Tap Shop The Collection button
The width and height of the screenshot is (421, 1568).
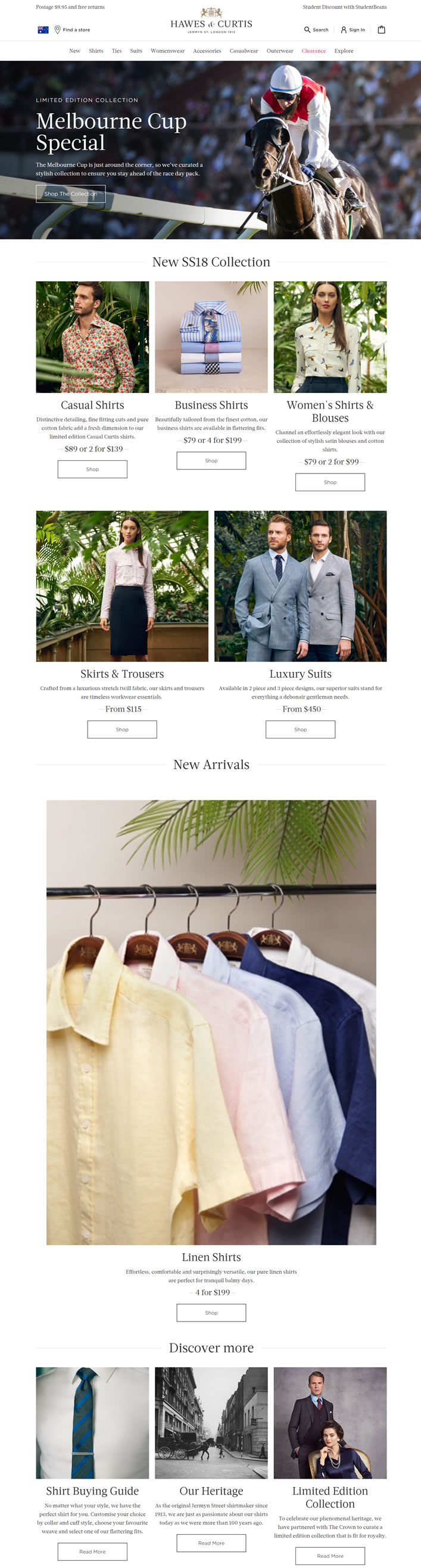[x=71, y=194]
